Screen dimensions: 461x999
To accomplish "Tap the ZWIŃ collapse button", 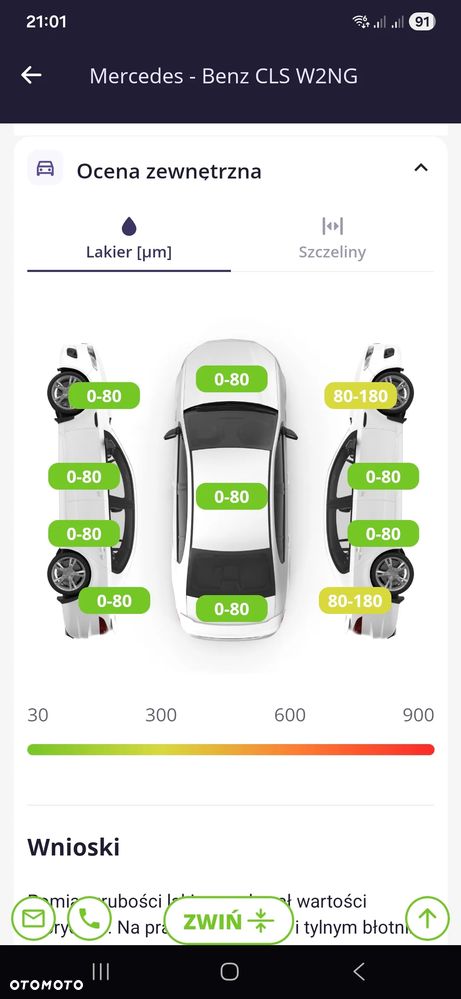I will pos(227,921).
